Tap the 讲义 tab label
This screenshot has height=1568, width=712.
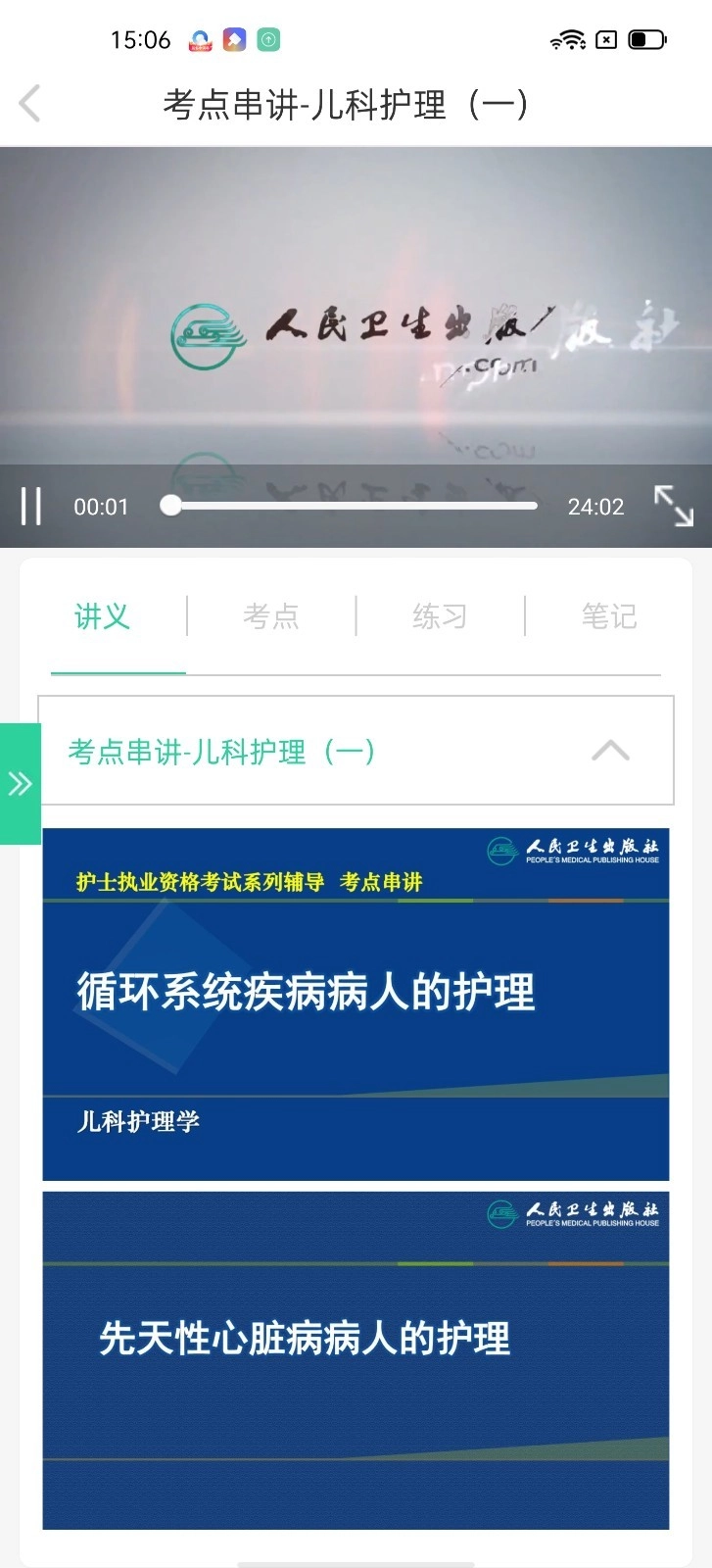(101, 615)
